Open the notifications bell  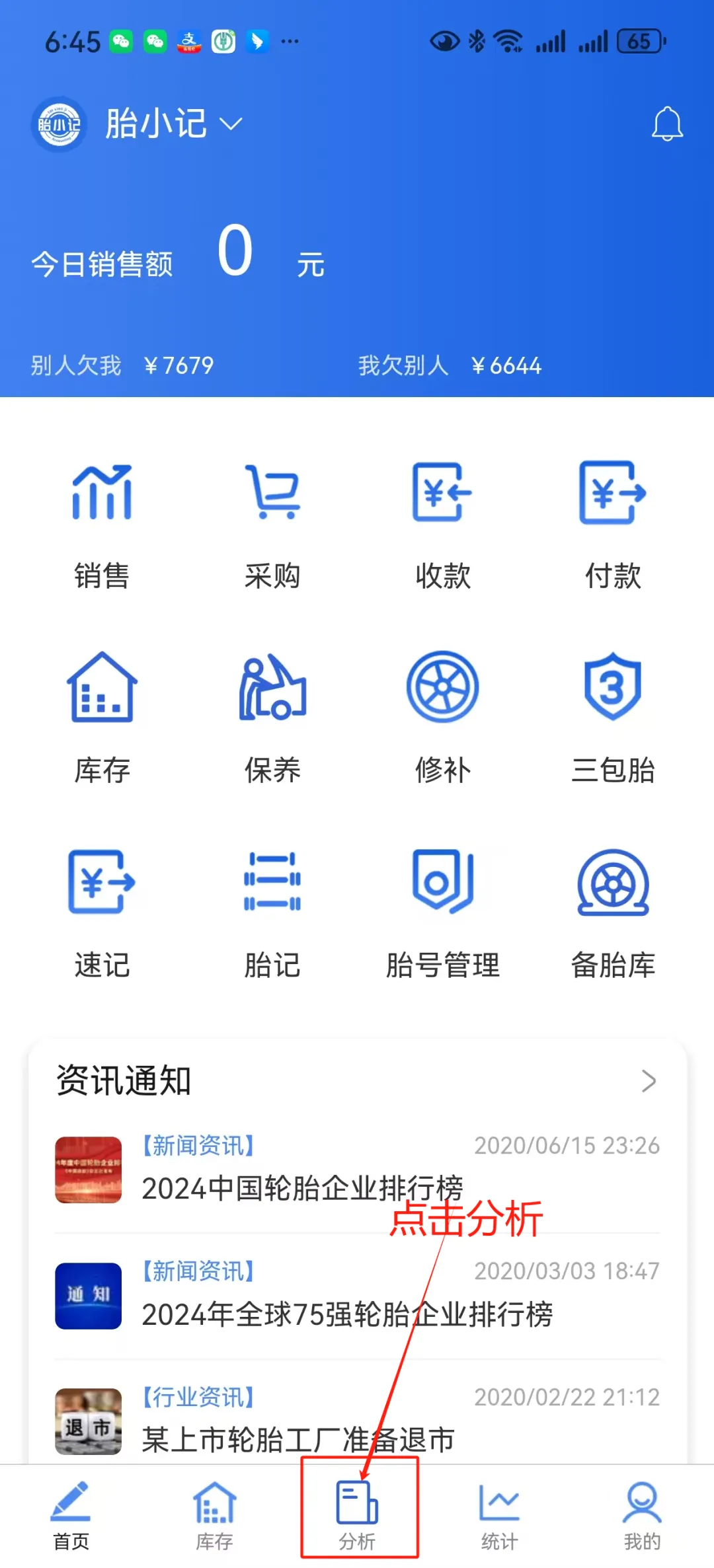coord(667,124)
